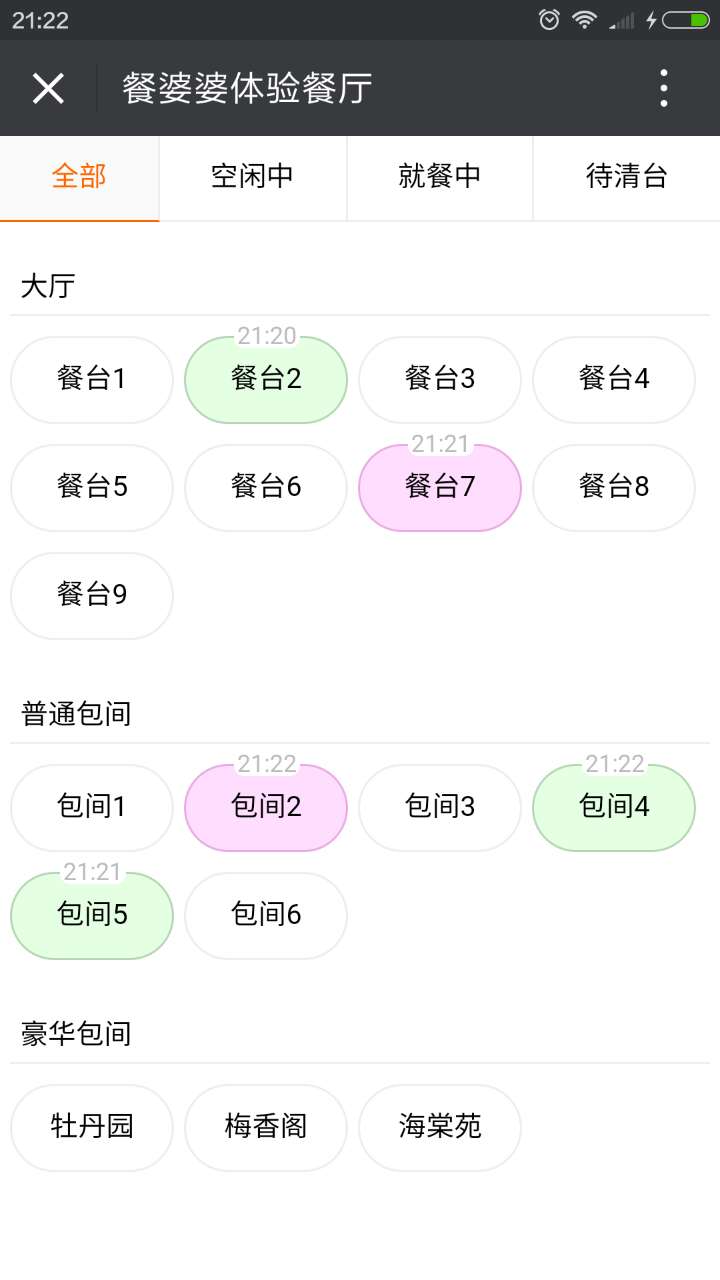Screen dimensions: 720x1280
Task: Tap the 海棠苑 deluxe room
Action: (x=440, y=1128)
